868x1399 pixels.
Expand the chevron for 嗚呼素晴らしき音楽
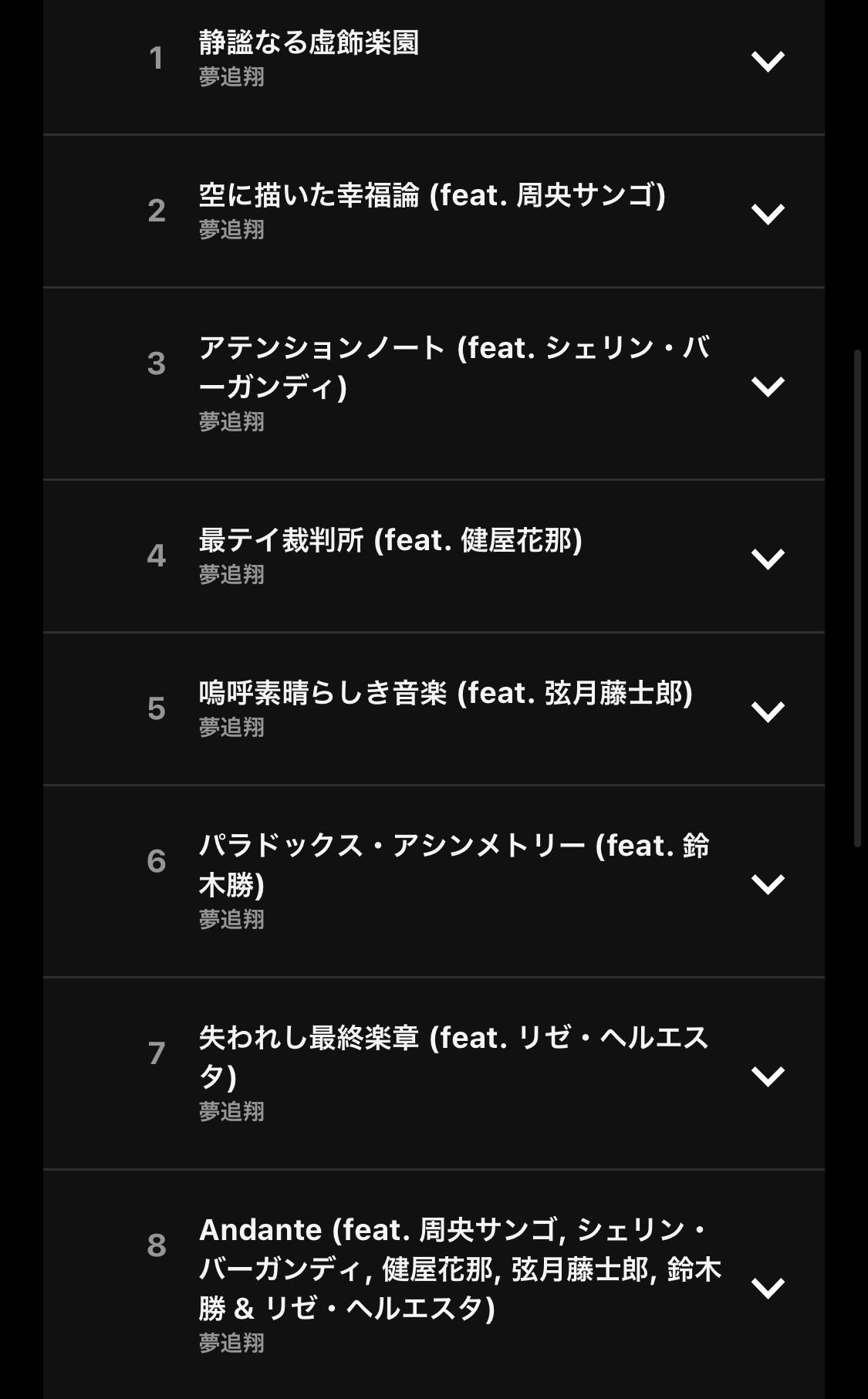click(x=768, y=711)
